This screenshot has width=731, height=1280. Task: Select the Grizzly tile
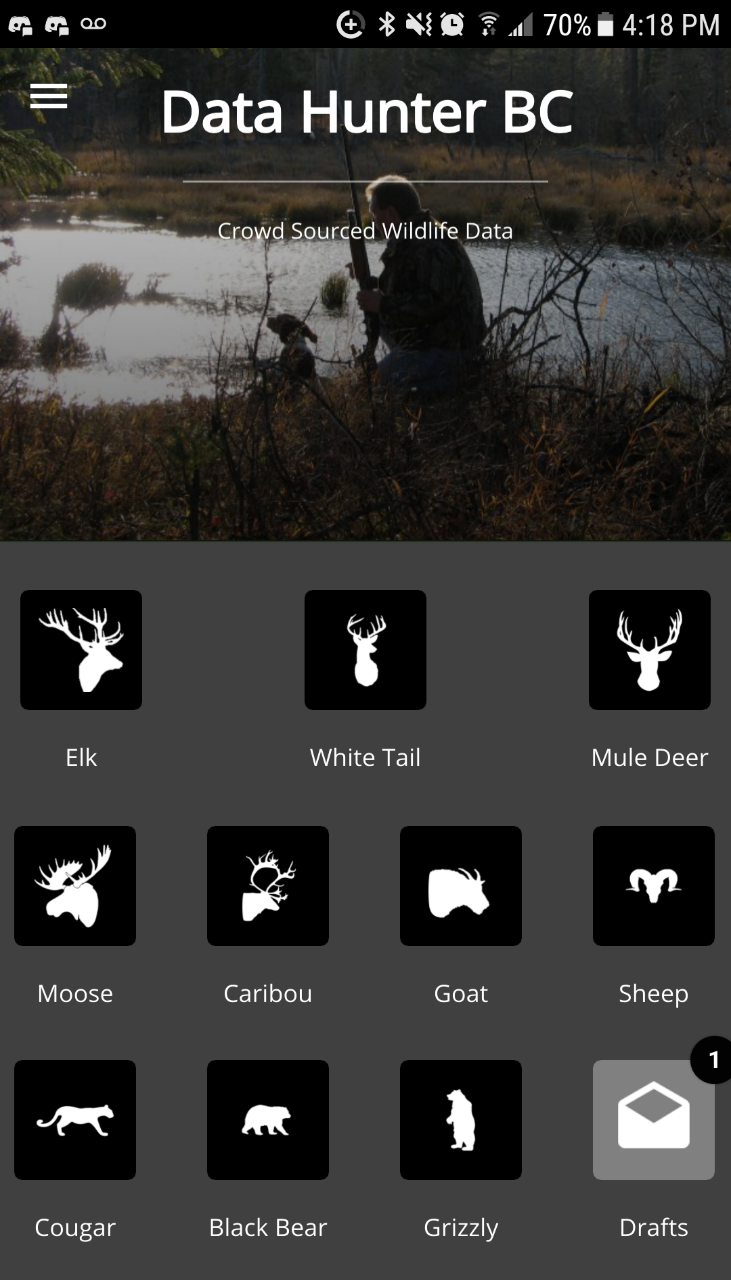click(461, 1120)
